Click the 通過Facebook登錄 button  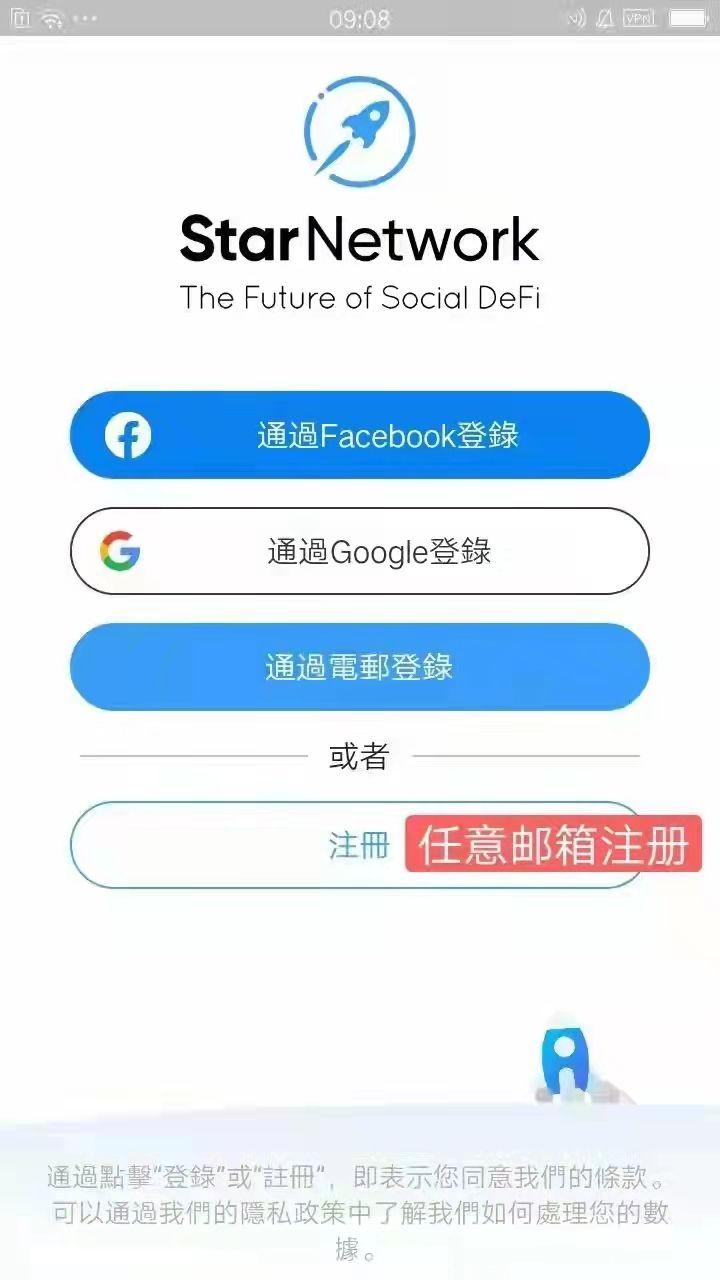click(x=360, y=435)
